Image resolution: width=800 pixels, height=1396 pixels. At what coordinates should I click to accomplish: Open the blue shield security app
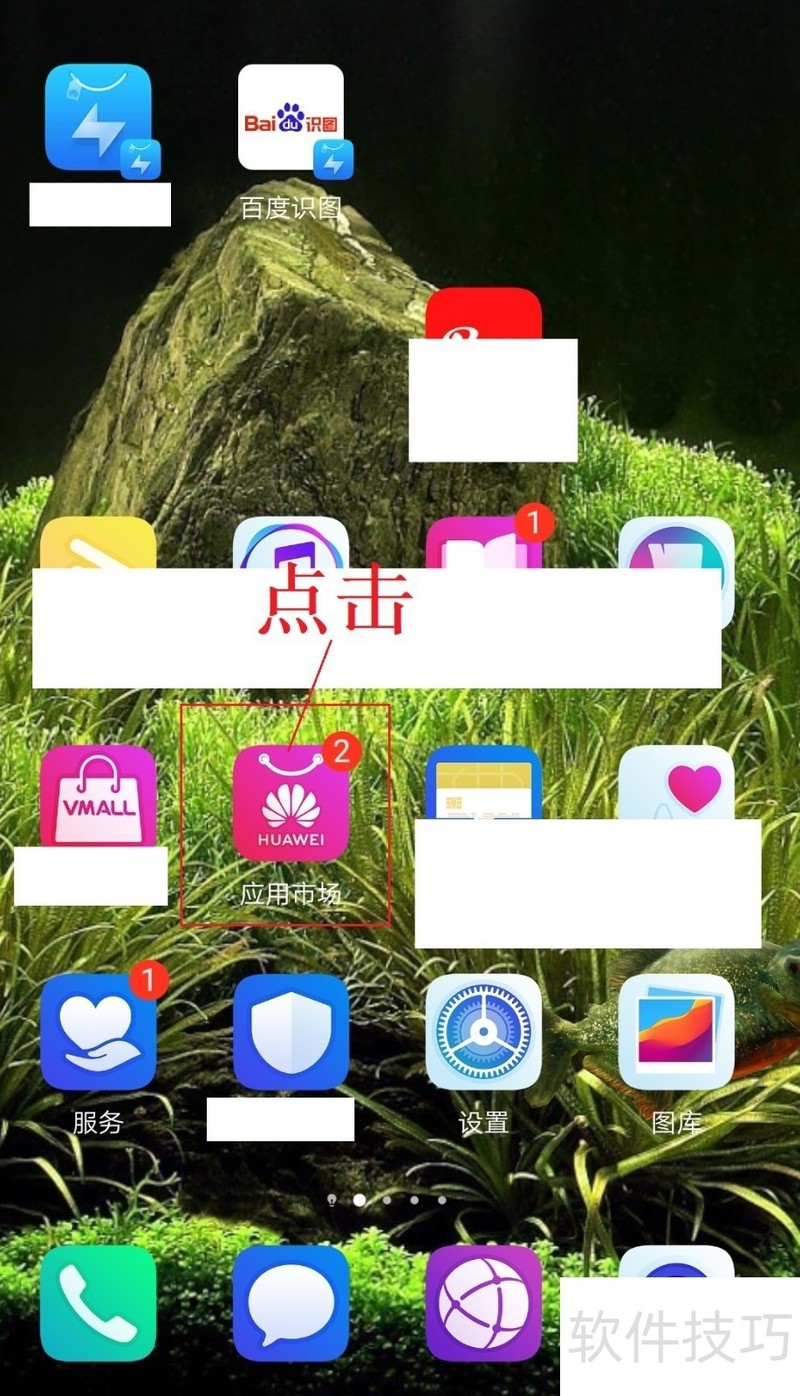tap(291, 1032)
